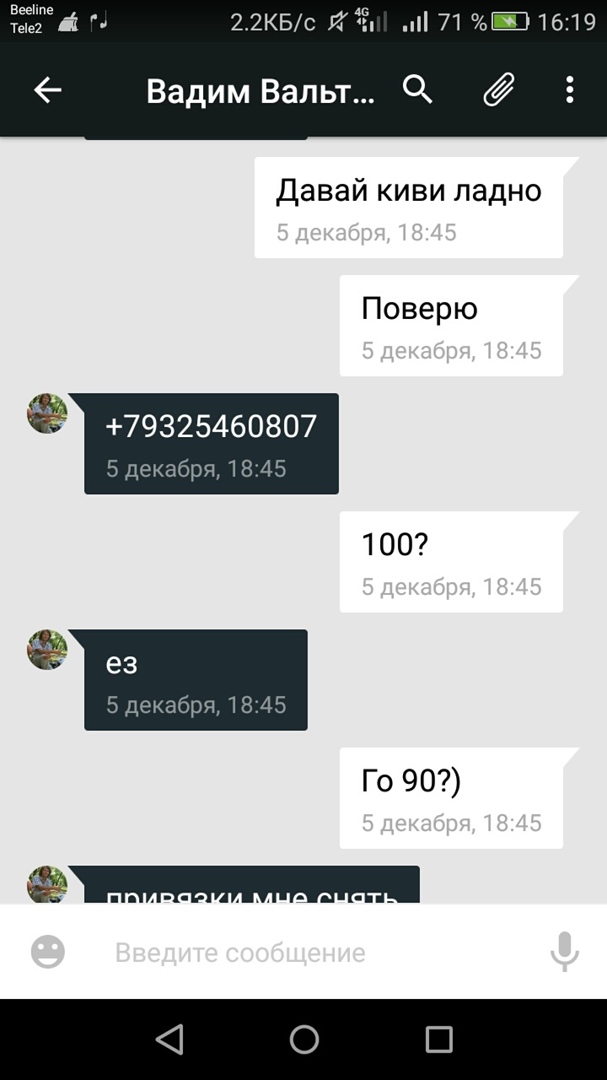Image resolution: width=607 pixels, height=1080 pixels.
Task: Tap the phone number +79325460807 message
Action: pos(211,427)
